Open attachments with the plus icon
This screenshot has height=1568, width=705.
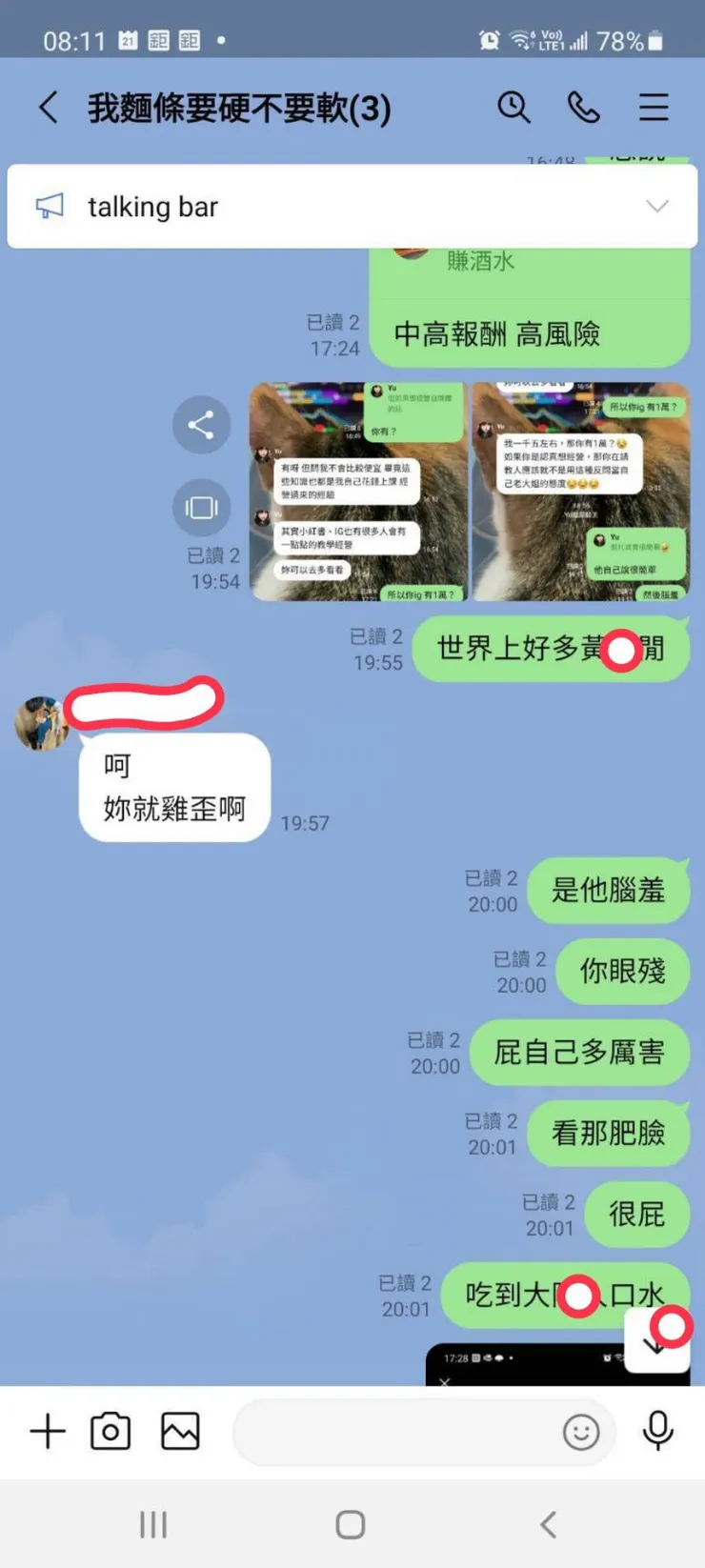point(47,1431)
